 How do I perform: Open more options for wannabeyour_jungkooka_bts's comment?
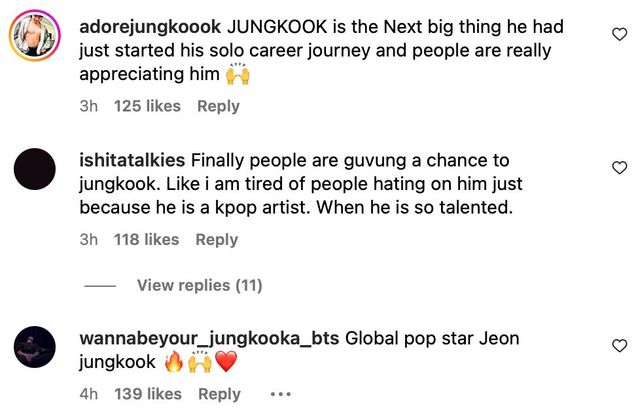(x=281, y=394)
